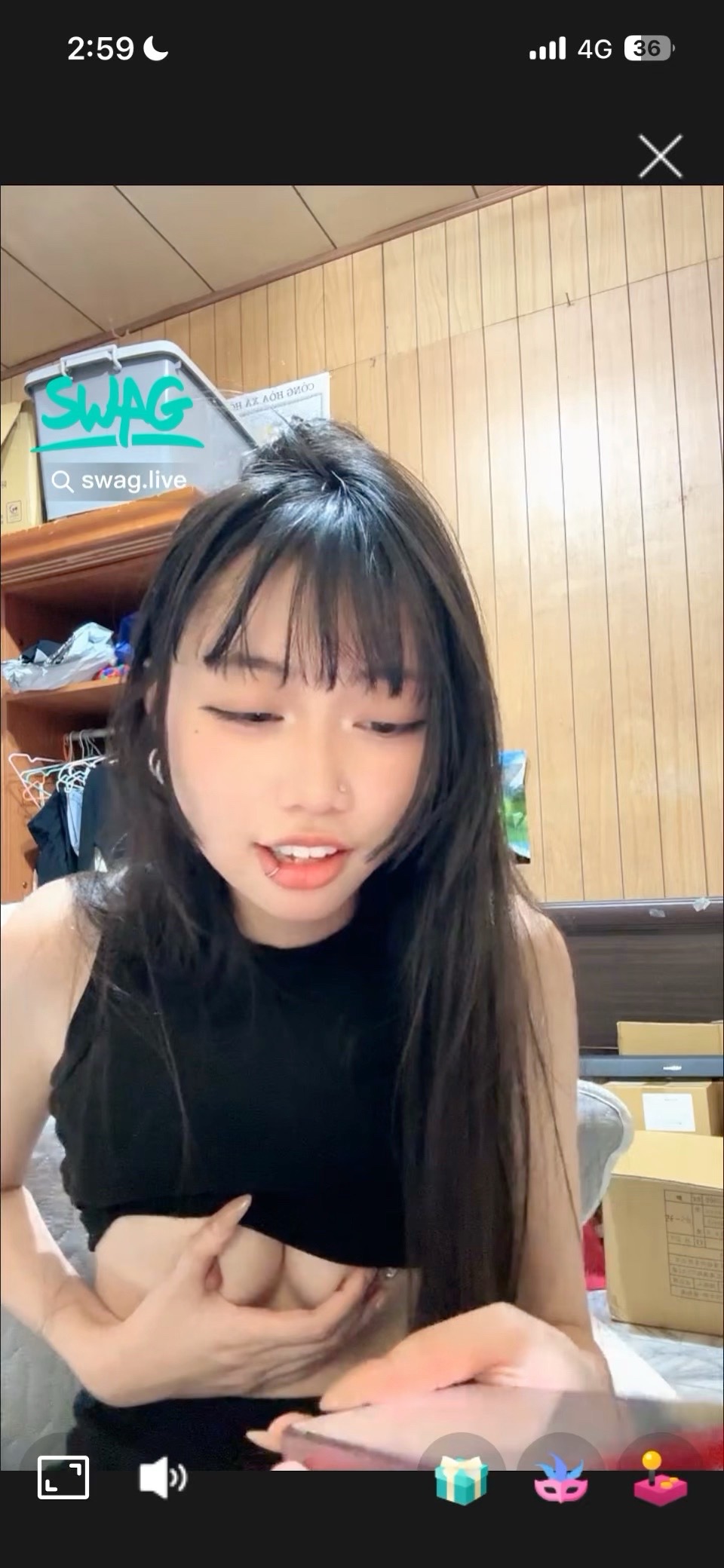Open the masquerade mask icon
The image size is (724, 1568).
(560, 1478)
